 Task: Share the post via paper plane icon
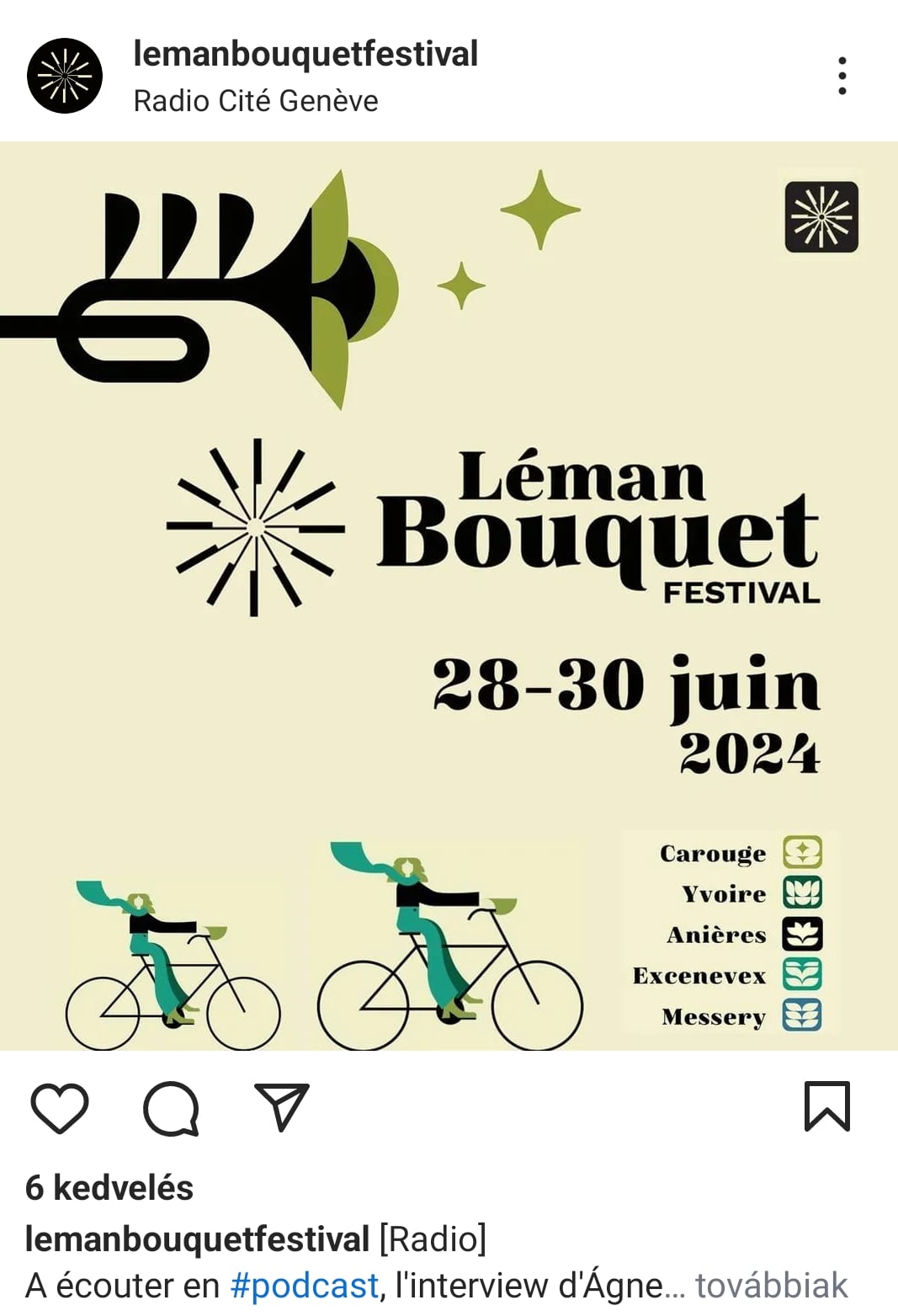click(x=282, y=1107)
